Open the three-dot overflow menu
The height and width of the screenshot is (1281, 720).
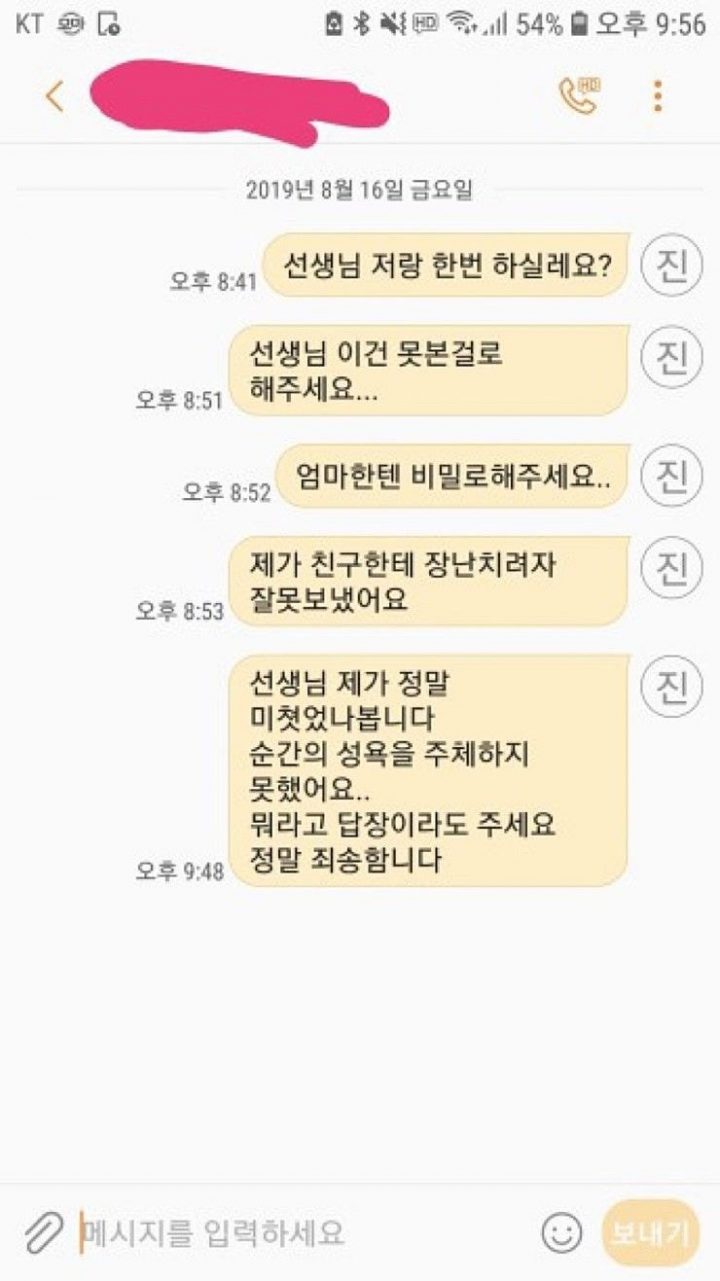[657, 96]
